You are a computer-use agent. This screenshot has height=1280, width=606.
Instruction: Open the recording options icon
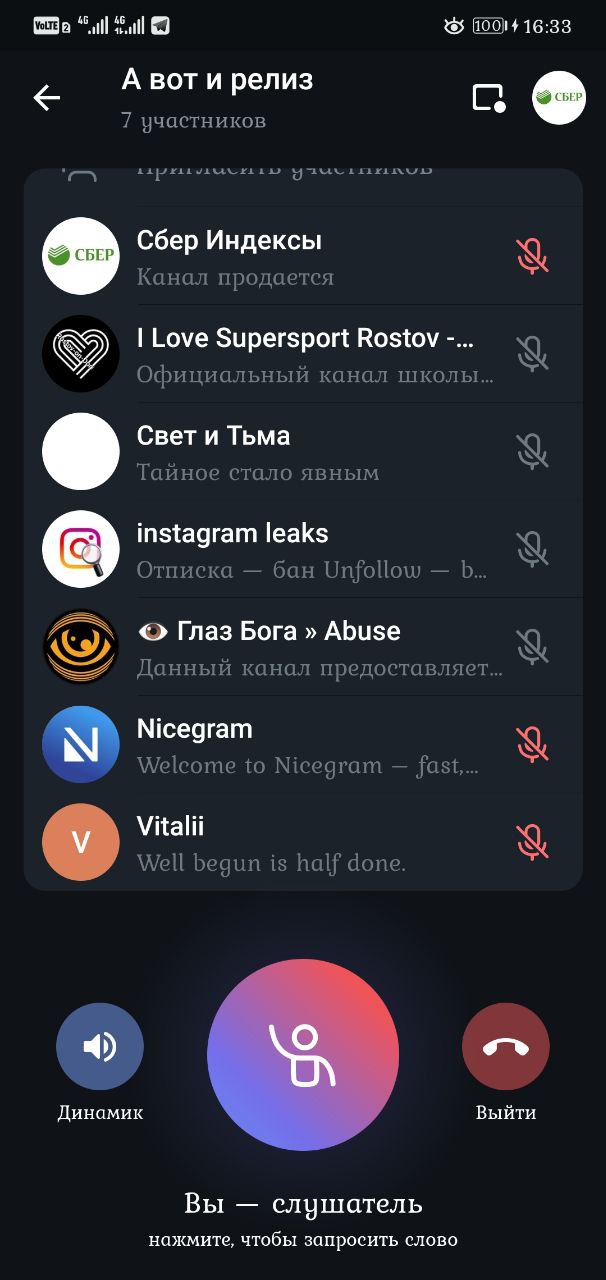coord(488,98)
